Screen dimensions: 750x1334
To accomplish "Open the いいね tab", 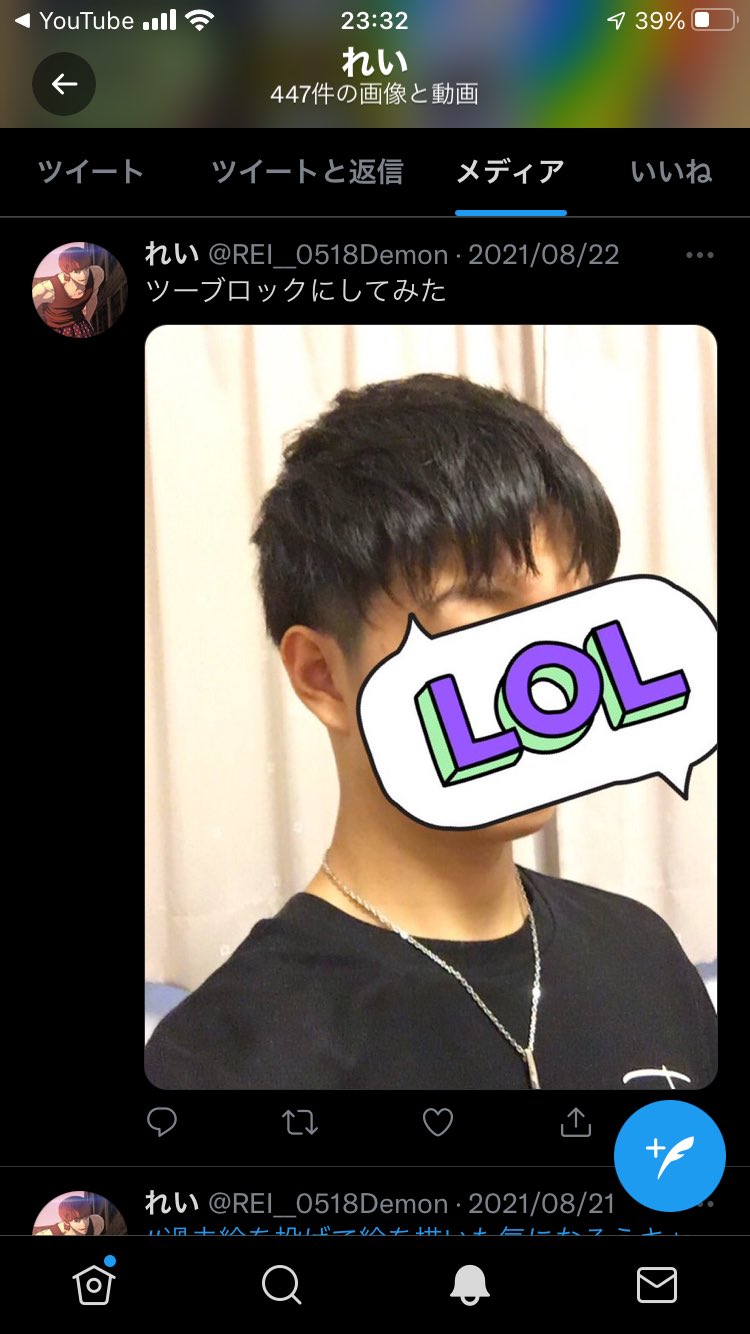I will pos(671,171).
